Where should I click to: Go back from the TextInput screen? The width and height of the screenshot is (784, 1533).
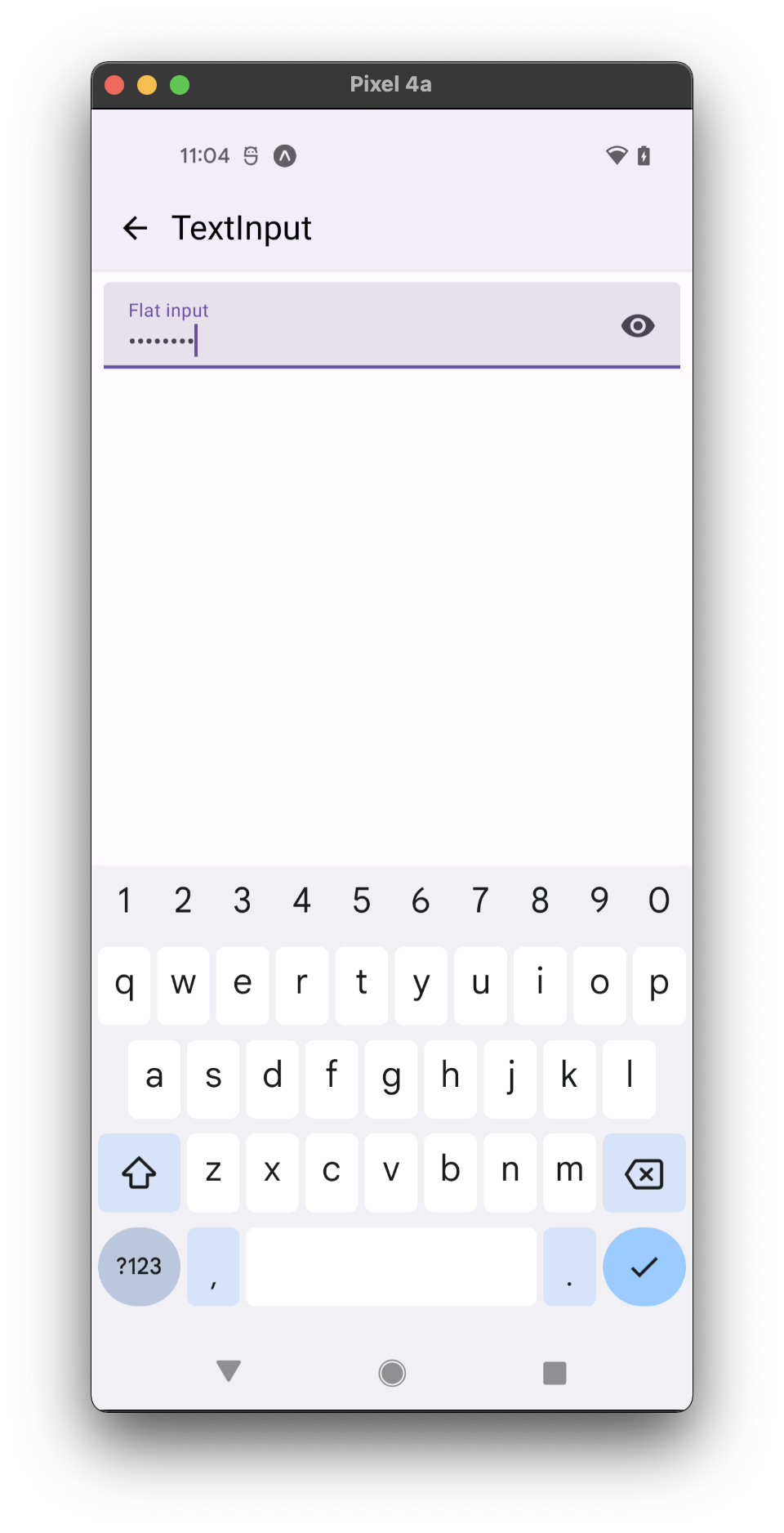point(135,228)
